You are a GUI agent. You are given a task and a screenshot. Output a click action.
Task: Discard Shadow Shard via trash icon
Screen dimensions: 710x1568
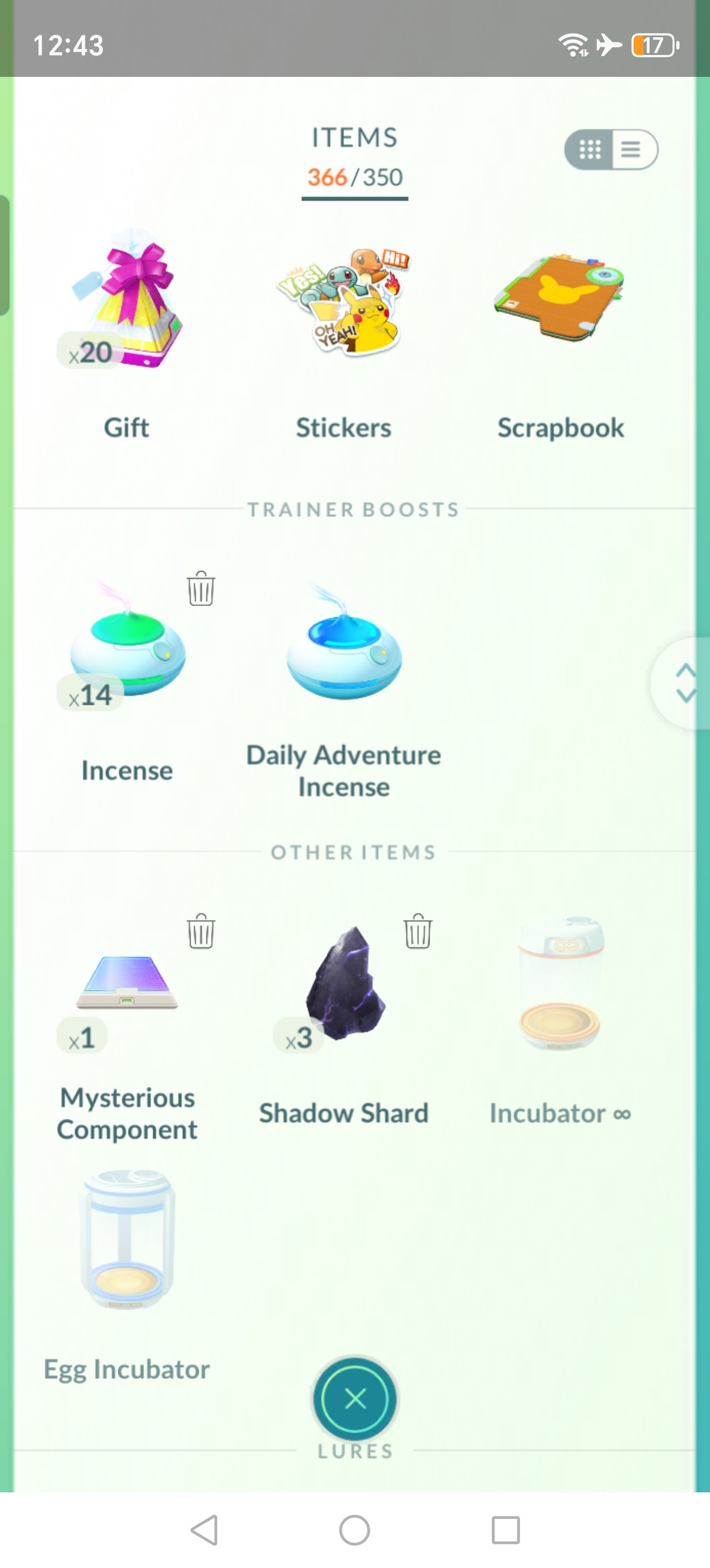tap(418, 931)
